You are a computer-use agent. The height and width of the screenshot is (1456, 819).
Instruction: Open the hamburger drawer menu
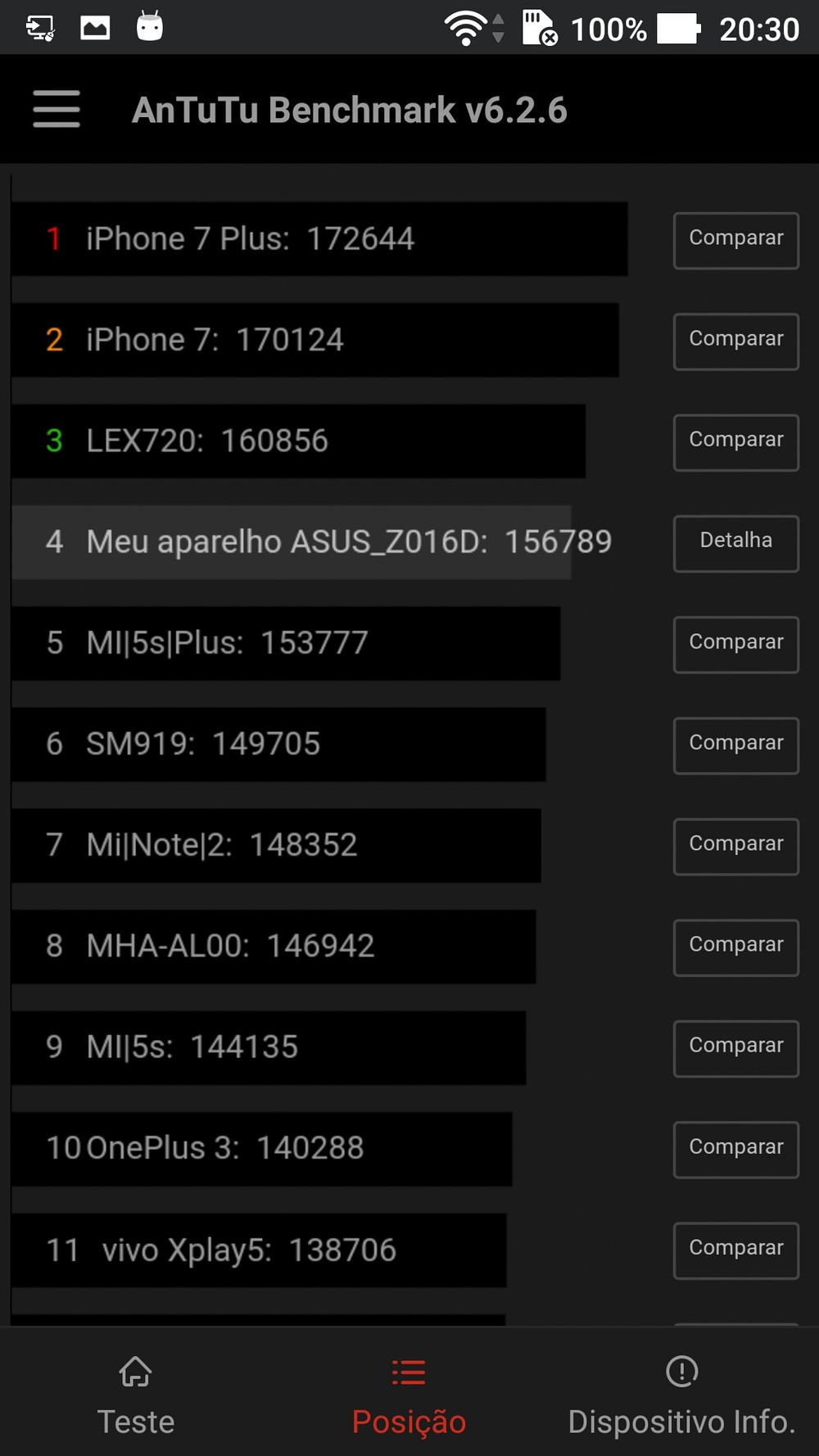[x=57, y=109]
